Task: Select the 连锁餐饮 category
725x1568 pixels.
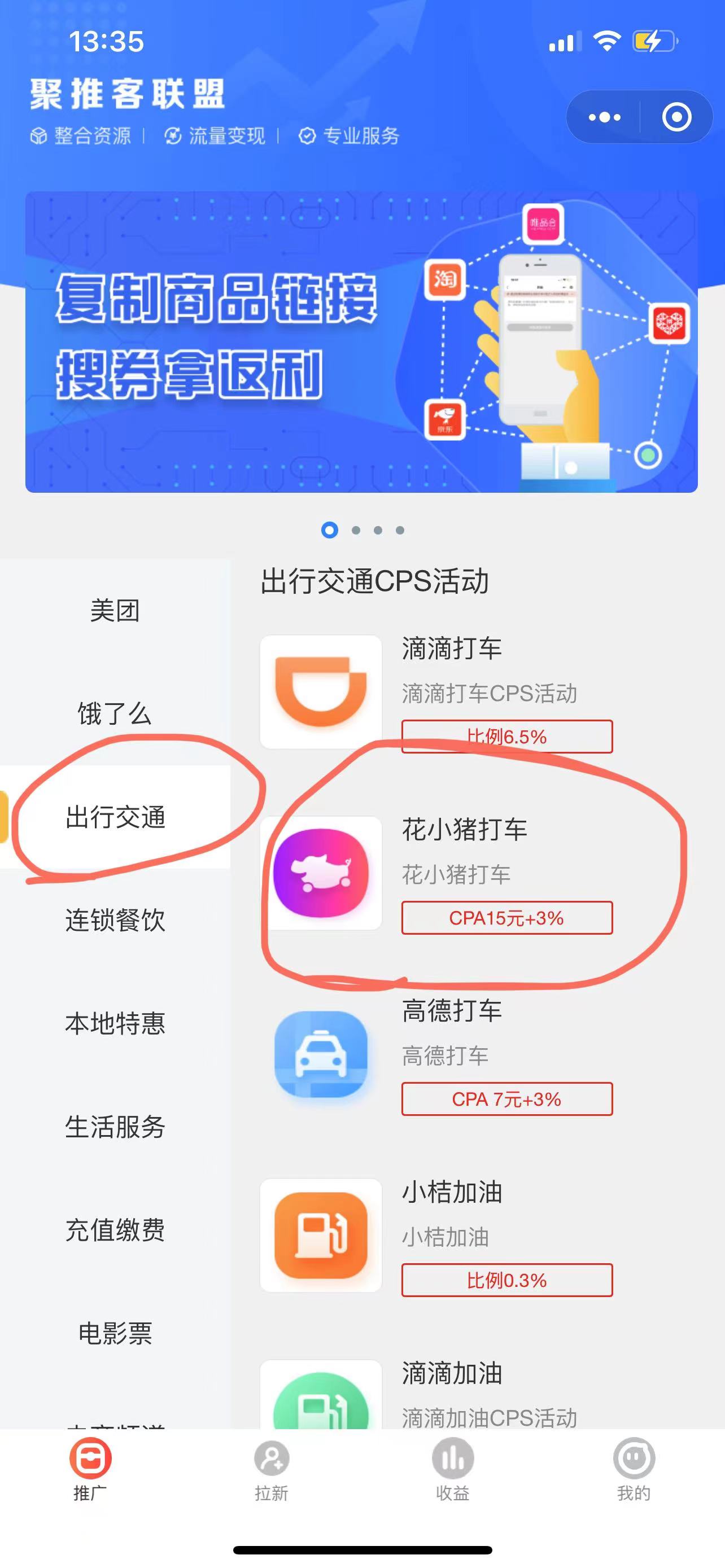Action: click(x=115, y=919)
